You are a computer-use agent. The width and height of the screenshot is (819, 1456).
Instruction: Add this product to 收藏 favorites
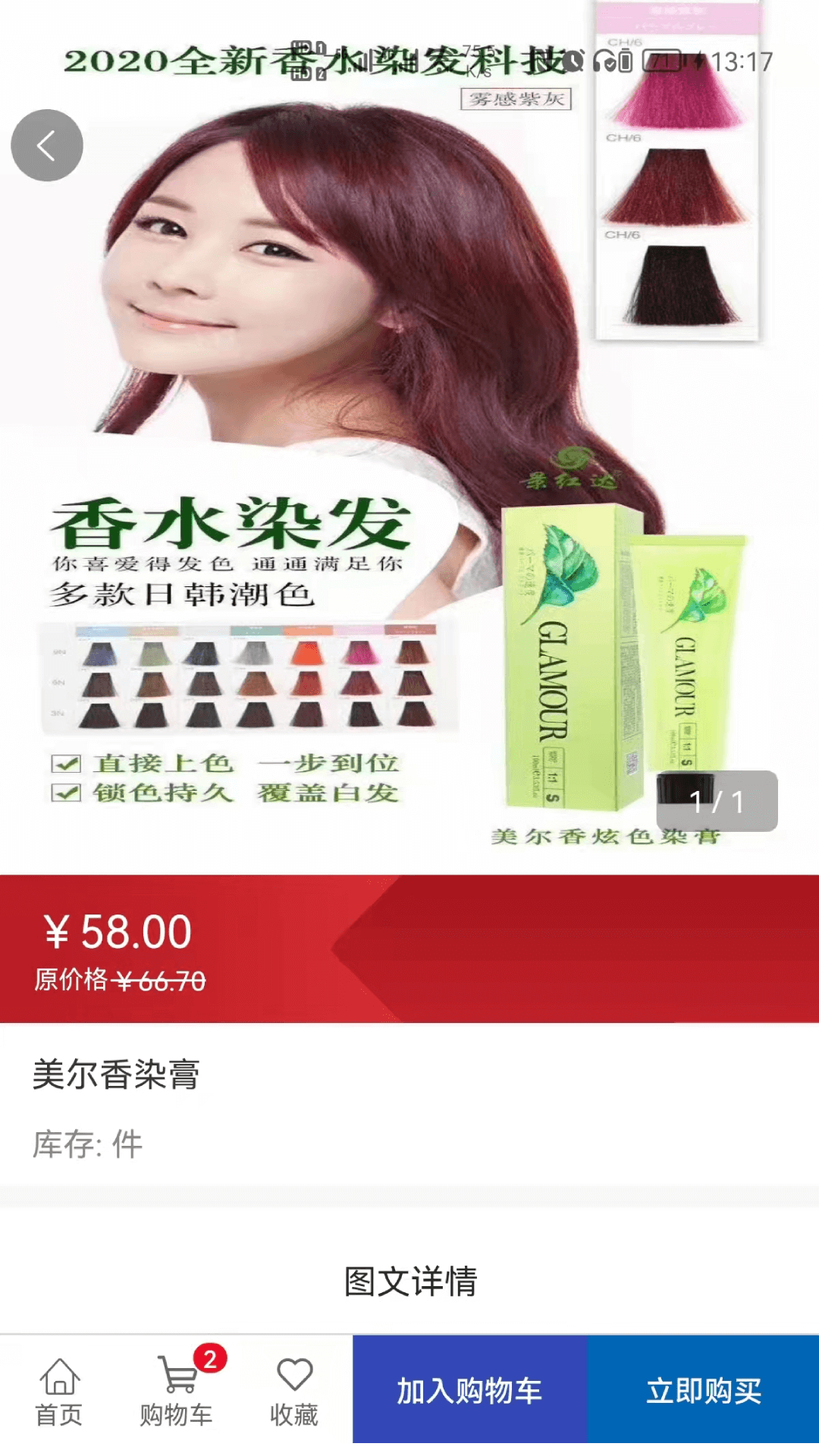click(x=294, y=1392)
